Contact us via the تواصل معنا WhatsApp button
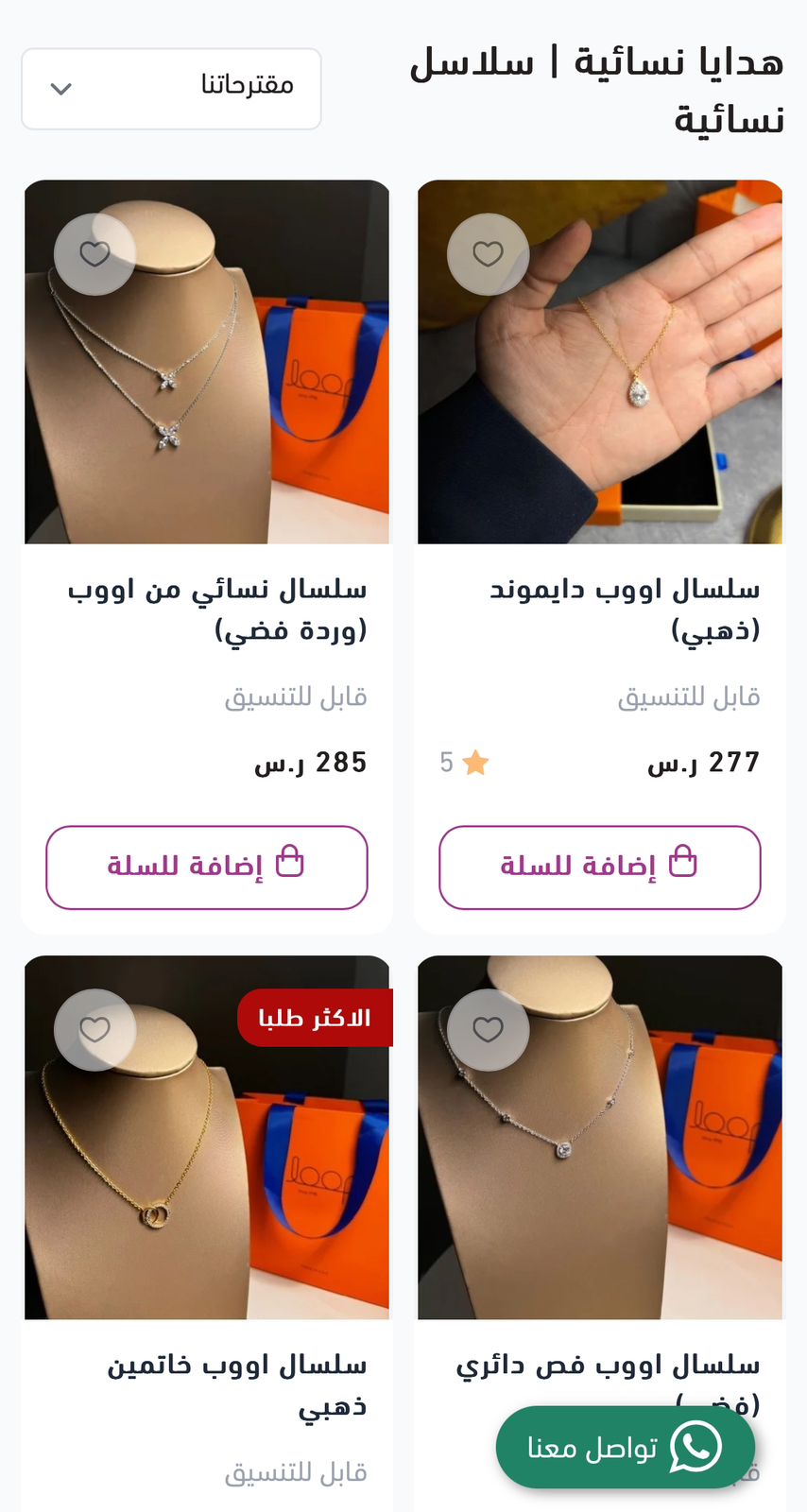The image size is (807, 1512). 625,1448
